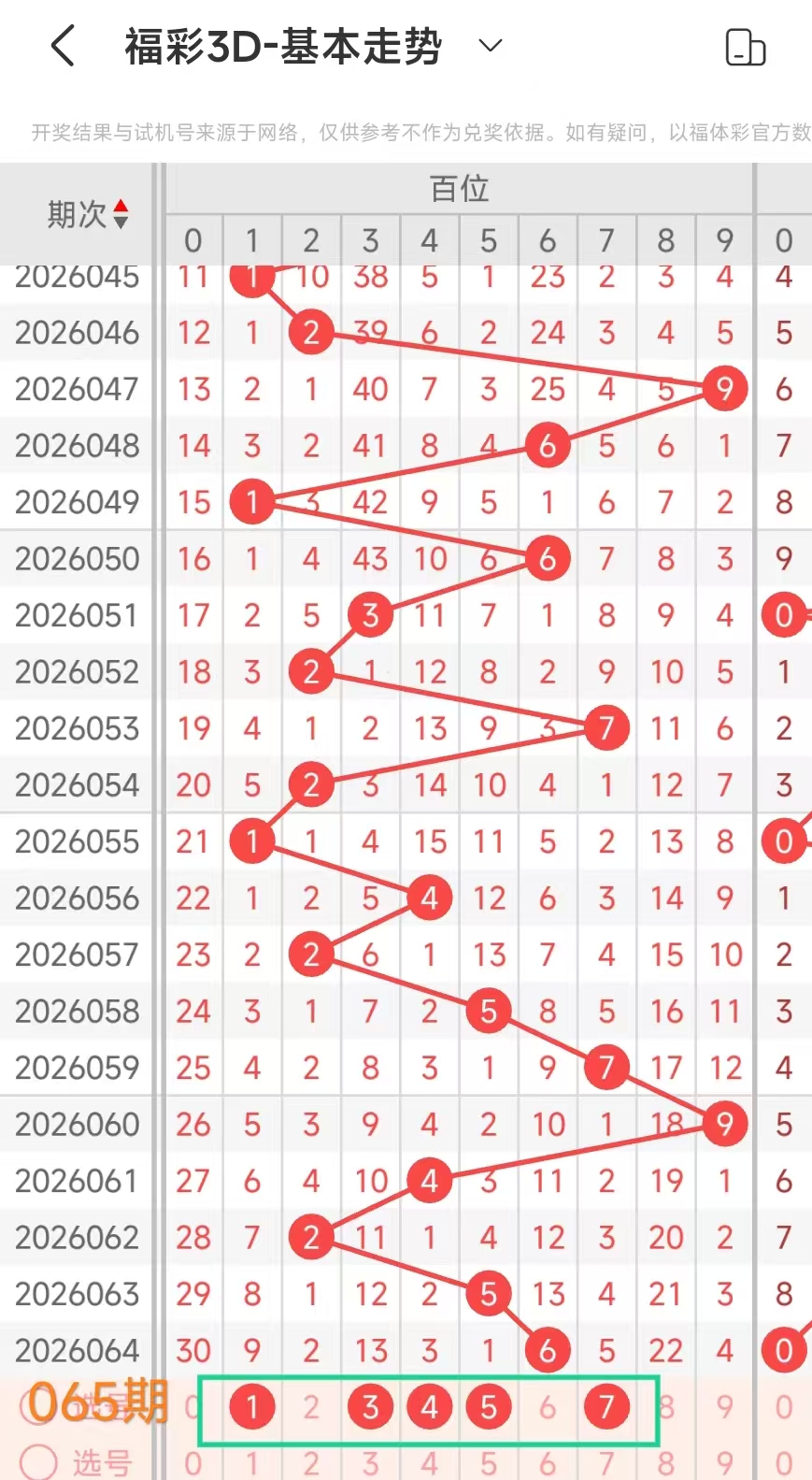Select the second 选号 row radio button
The image size is (812, 1480).
point(37,1462)
